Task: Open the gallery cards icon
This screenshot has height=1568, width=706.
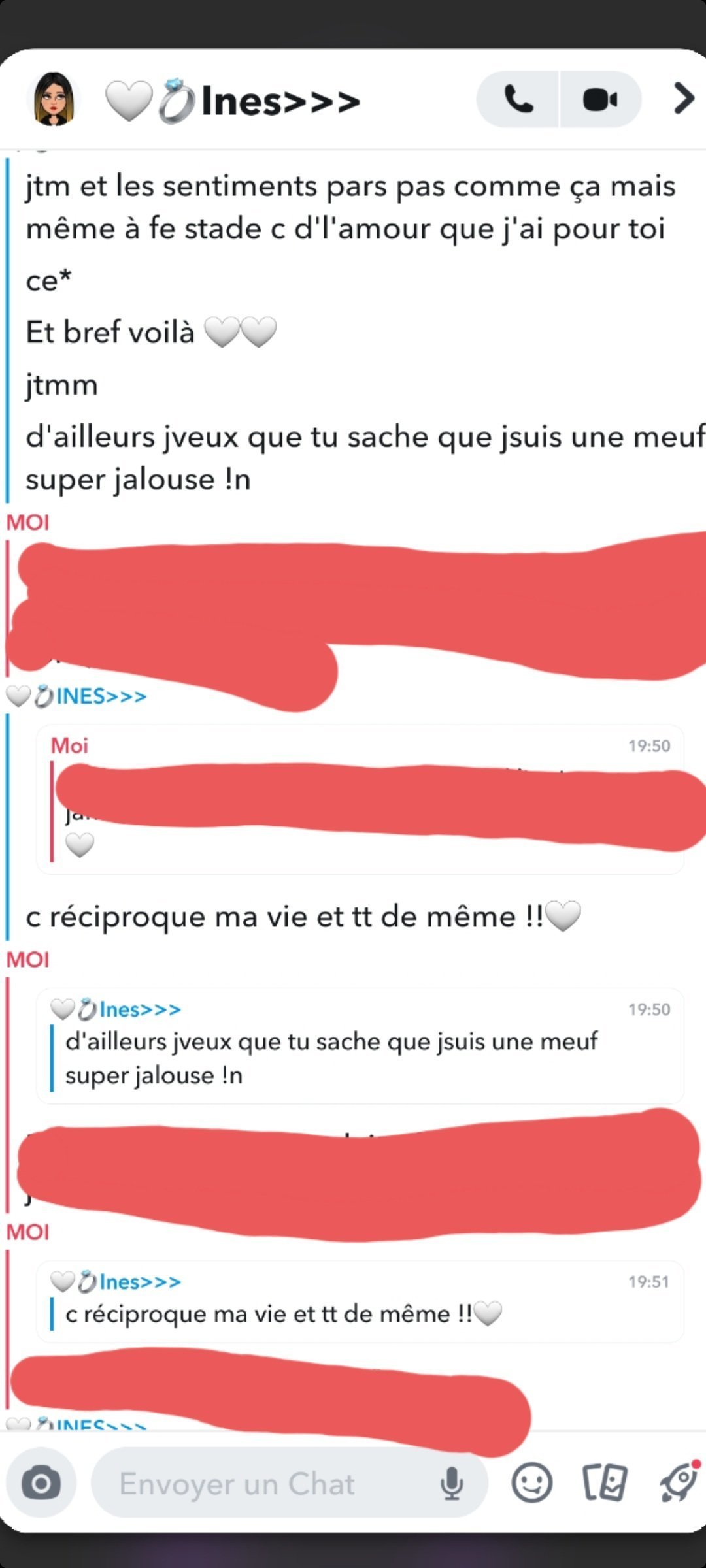Action: pos(605,1483)
